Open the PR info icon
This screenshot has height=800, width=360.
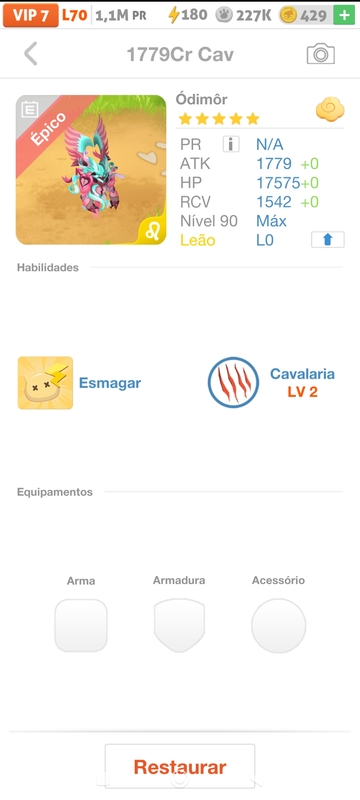[231, 144]
